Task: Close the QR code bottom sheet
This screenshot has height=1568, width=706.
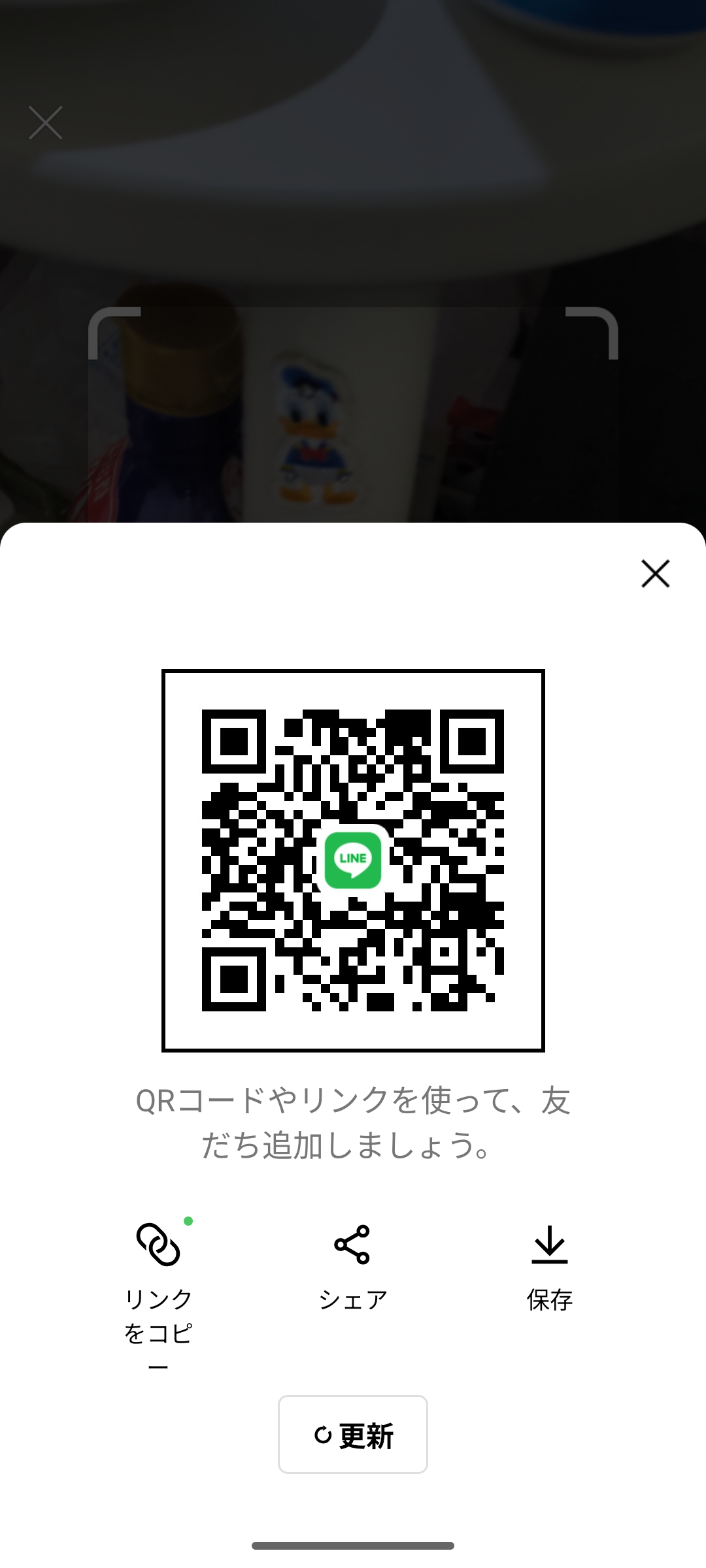Action: [x=655, y=574]
